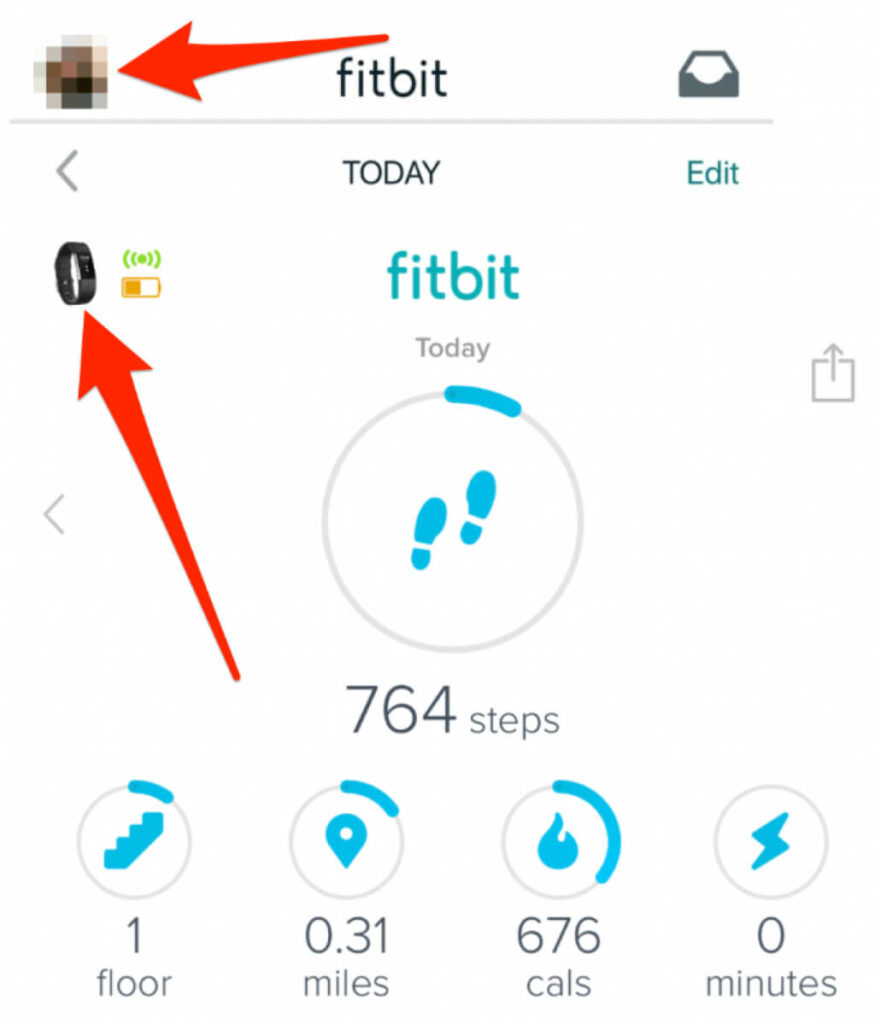Share today's stats with the share icon

832,374
